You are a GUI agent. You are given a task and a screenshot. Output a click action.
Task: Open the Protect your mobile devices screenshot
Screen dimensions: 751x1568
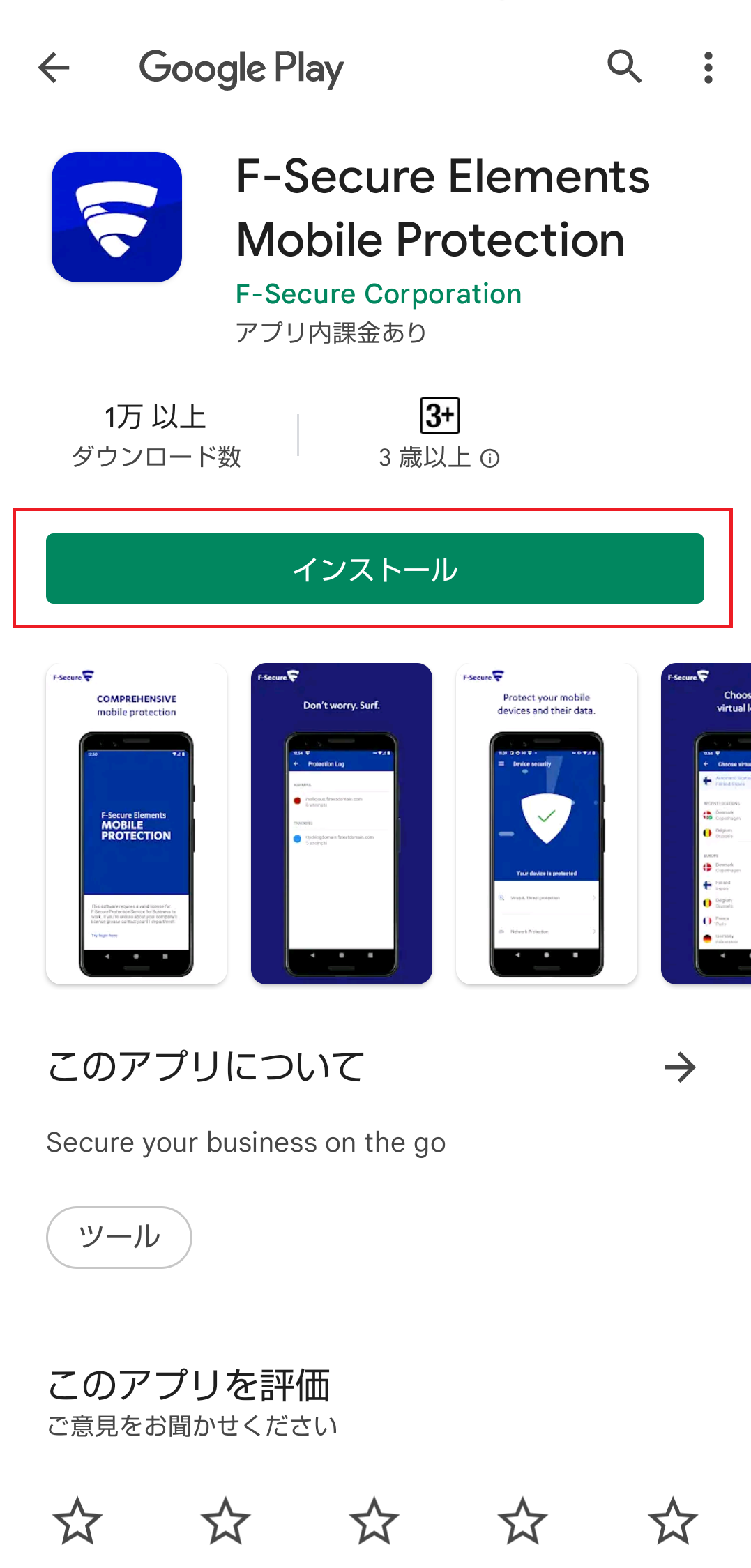click(547, 823)
